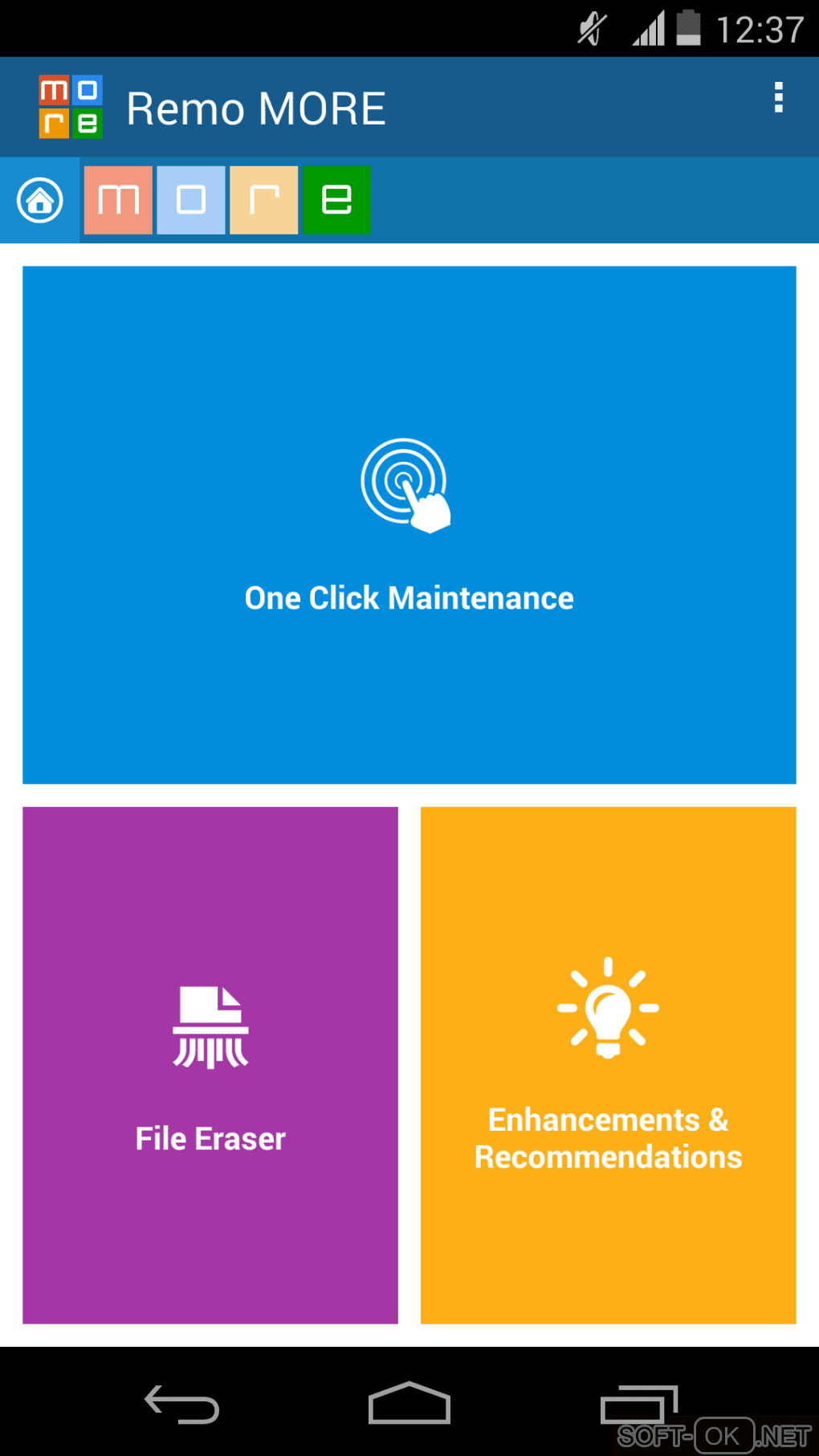Switch to the beige 'r' tab

click(x=264, y=200)
